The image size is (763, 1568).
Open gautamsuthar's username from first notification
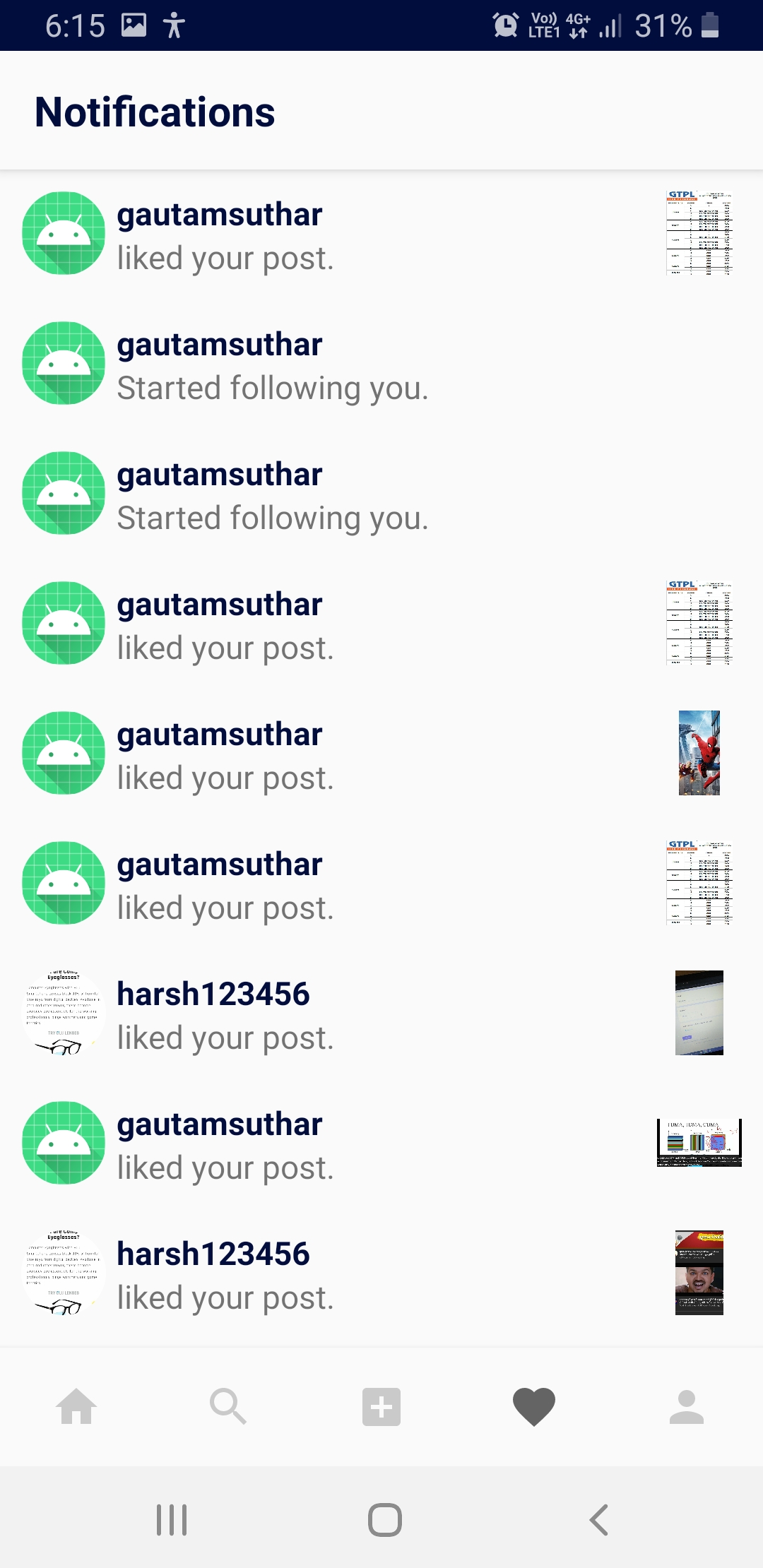pyautogui.click(x=219, y=213)
